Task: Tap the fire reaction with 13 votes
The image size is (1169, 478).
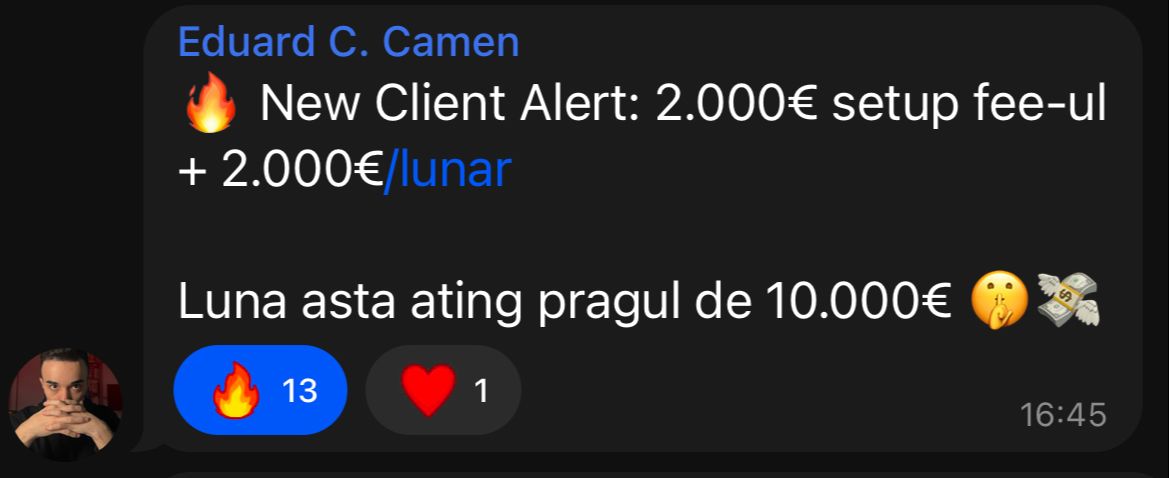Action: (x=260, y=390)
